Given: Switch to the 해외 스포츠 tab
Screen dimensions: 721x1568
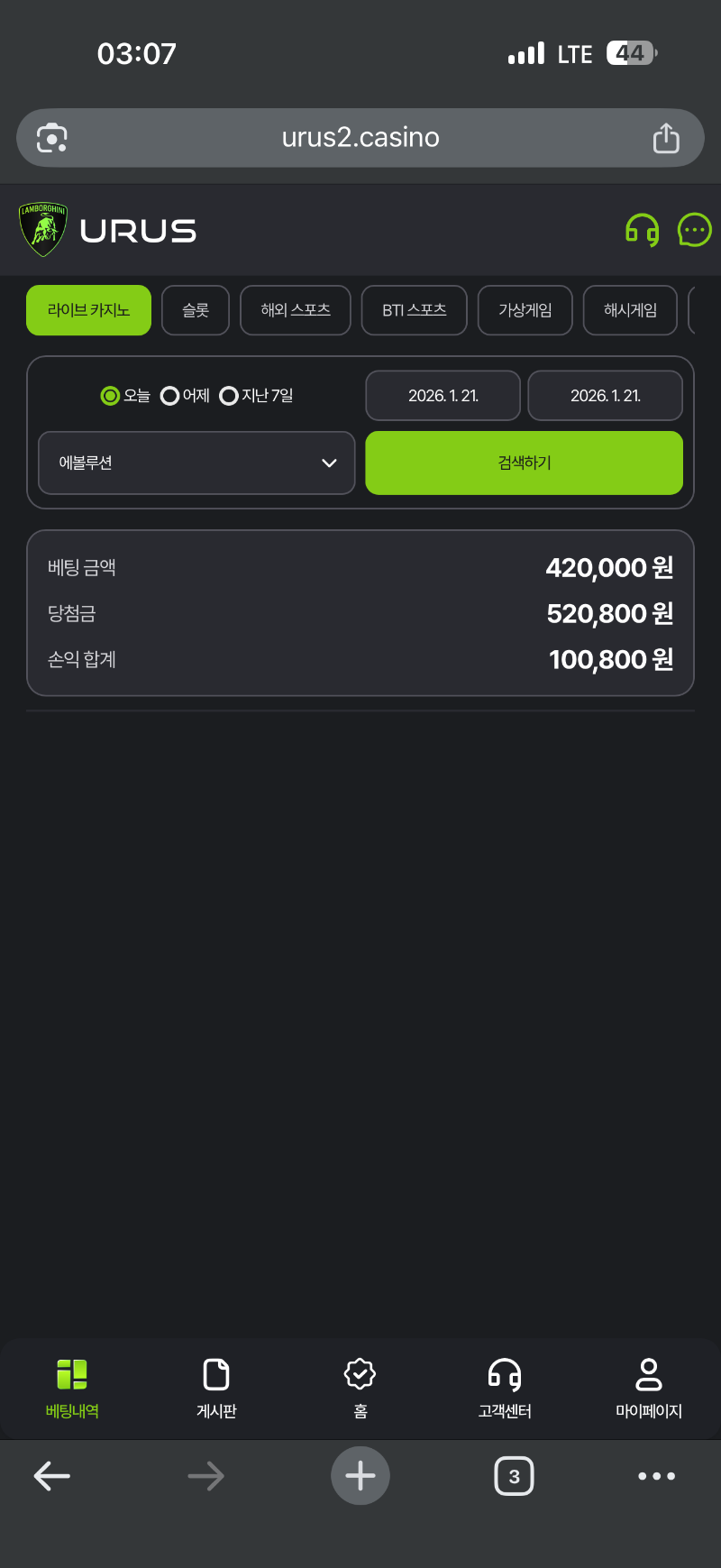Looking at the screenshot, I should coord(296,310).
